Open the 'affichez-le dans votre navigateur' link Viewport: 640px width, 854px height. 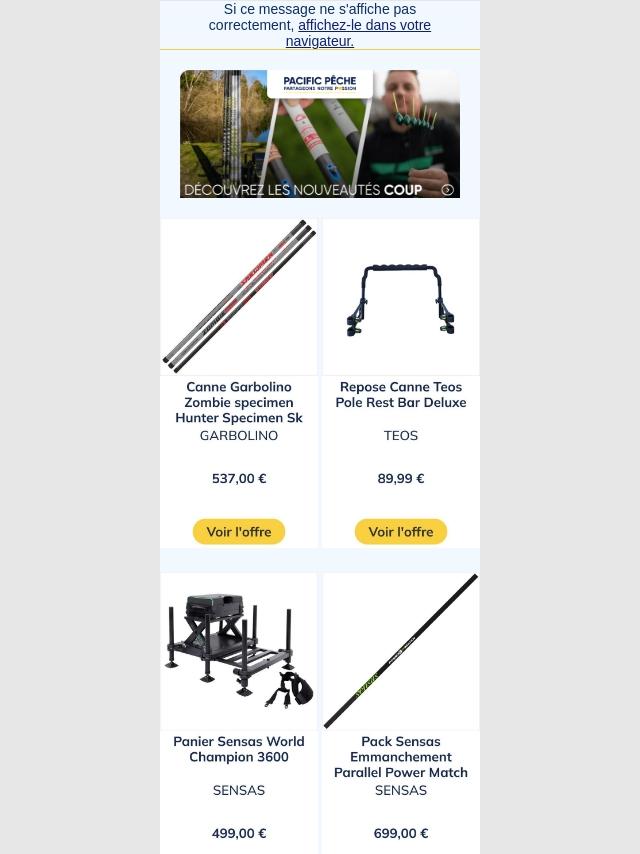(358, 33)
